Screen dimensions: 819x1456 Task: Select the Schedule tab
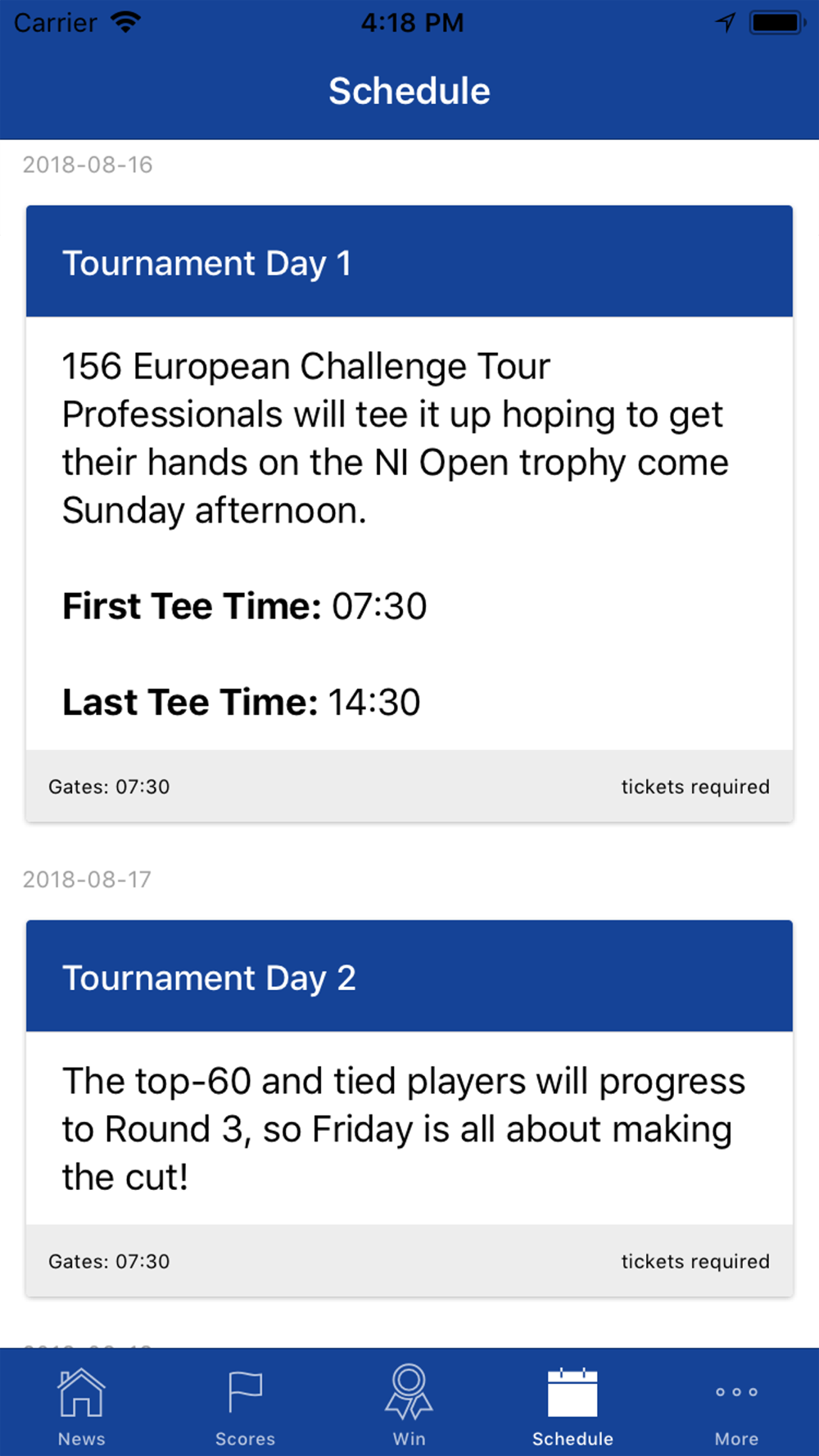[x=572, y=1404]
